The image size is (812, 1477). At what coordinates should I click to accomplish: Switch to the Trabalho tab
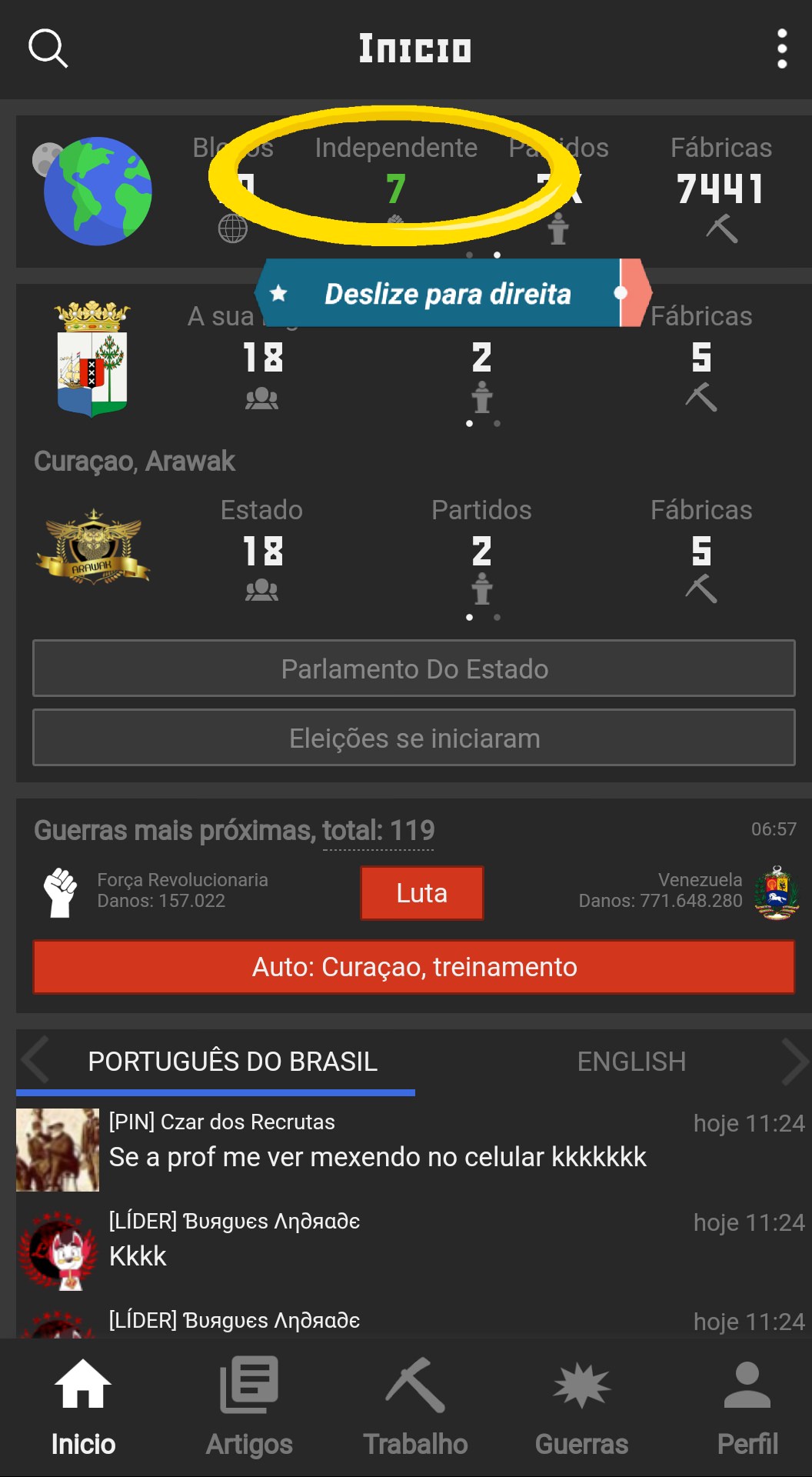click(x=415, y=1407)
